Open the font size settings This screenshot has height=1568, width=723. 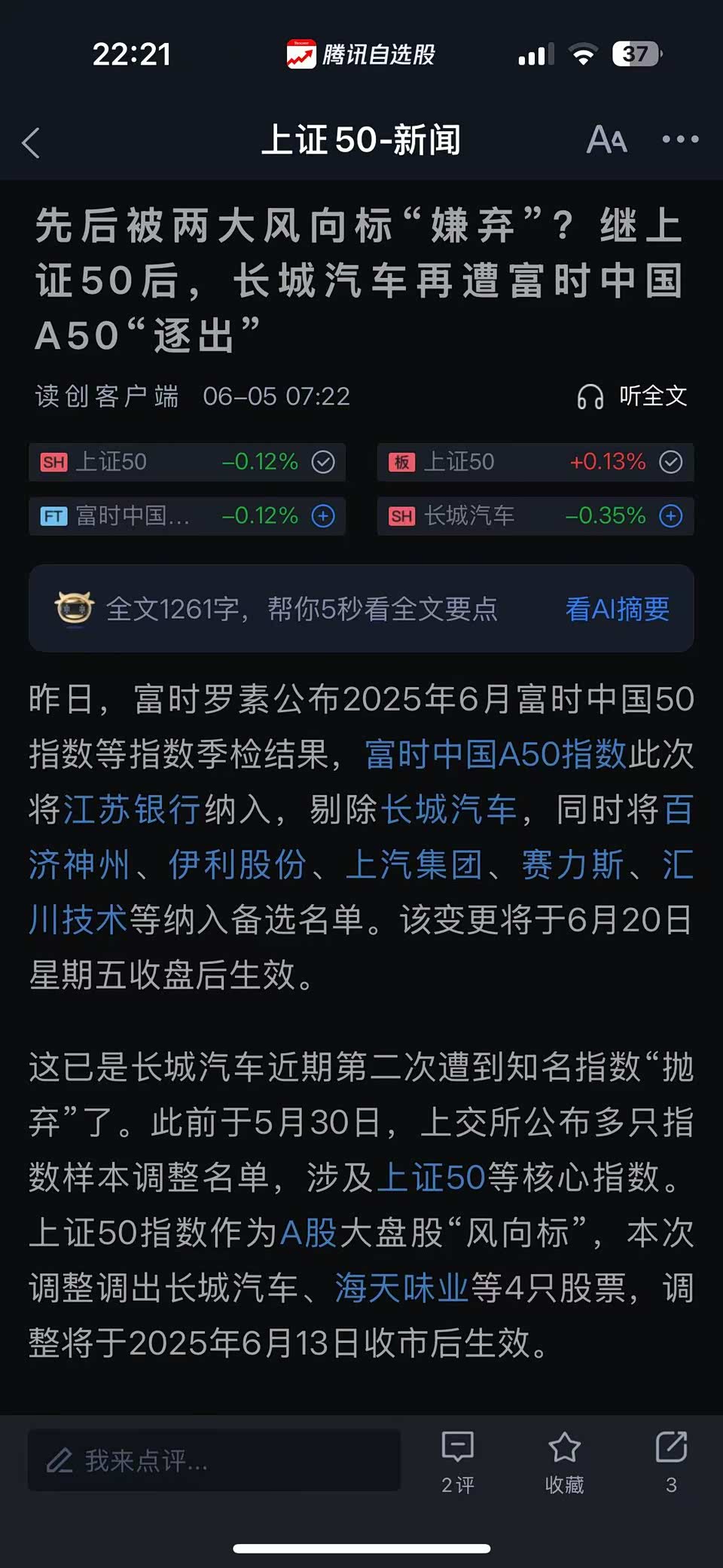click(606, 140)
